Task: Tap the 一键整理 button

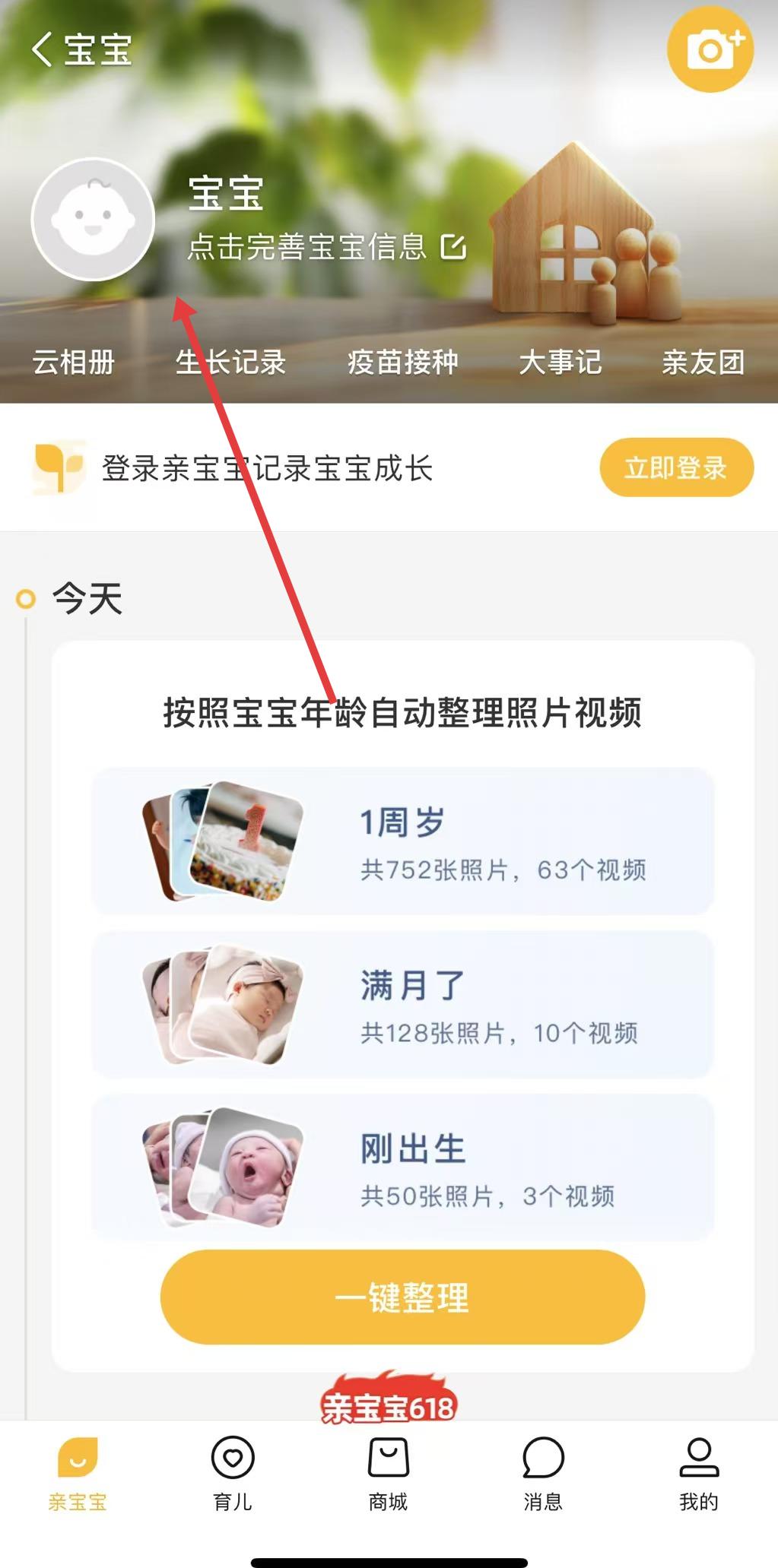Action: [402, 1297]
